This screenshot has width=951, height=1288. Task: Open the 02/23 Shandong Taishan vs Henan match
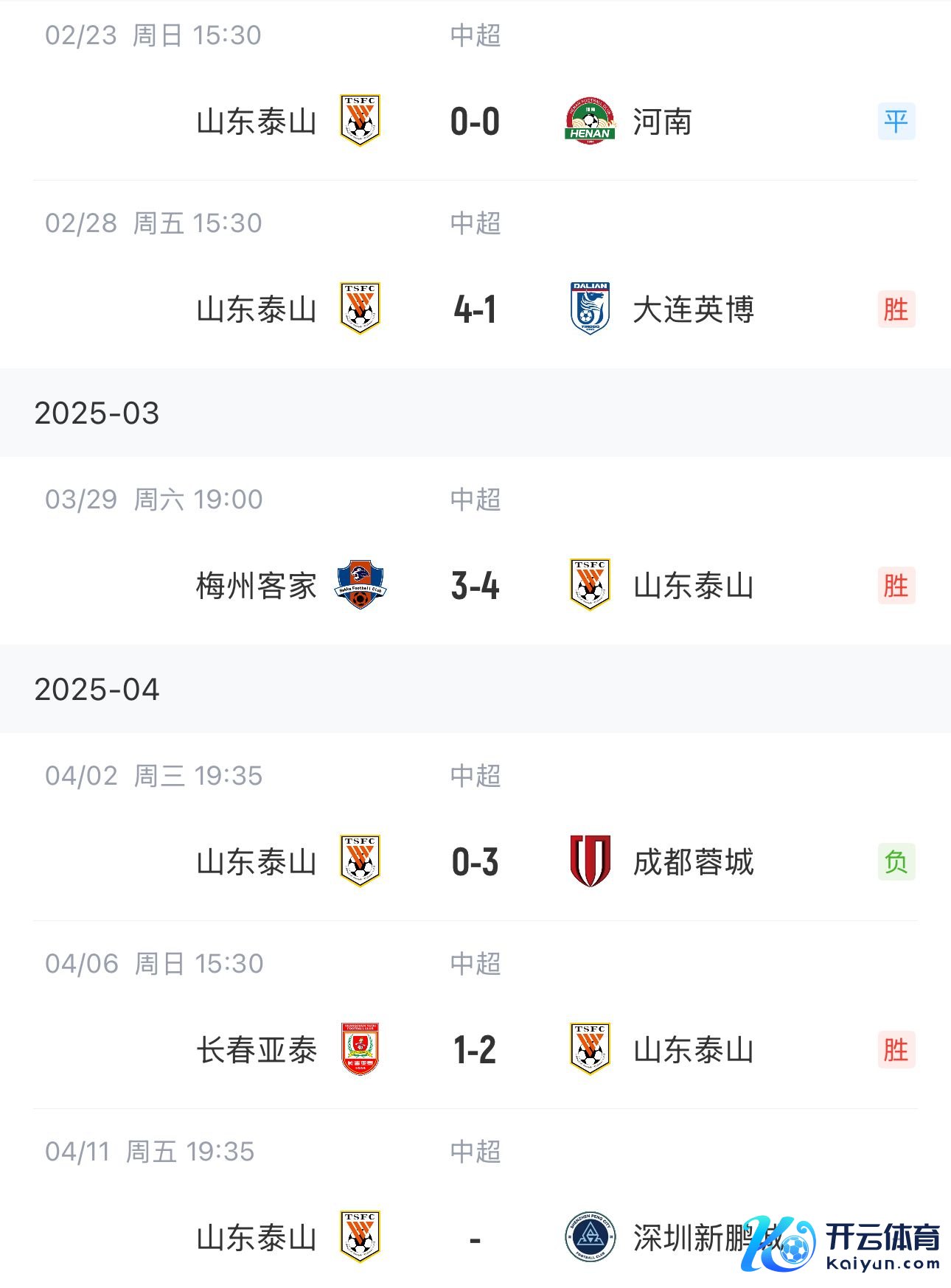pyautogui.click(x=475, y=122)
